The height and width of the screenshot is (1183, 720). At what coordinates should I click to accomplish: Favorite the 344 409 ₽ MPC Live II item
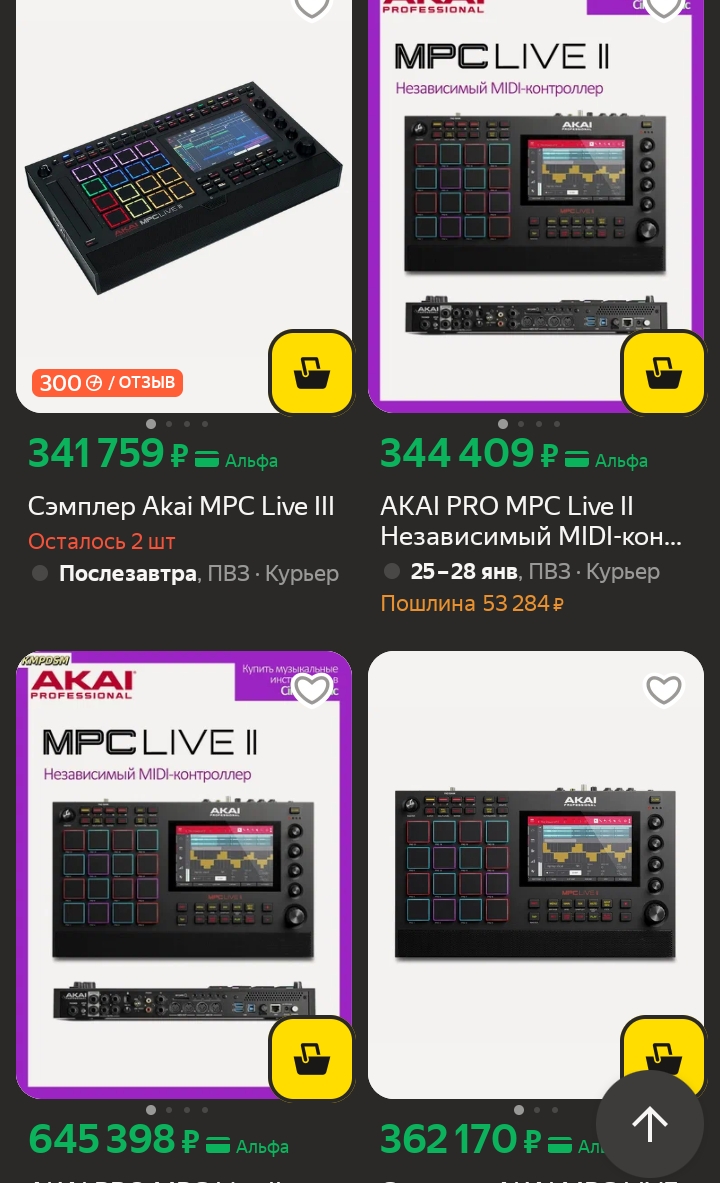coord(663,8)
